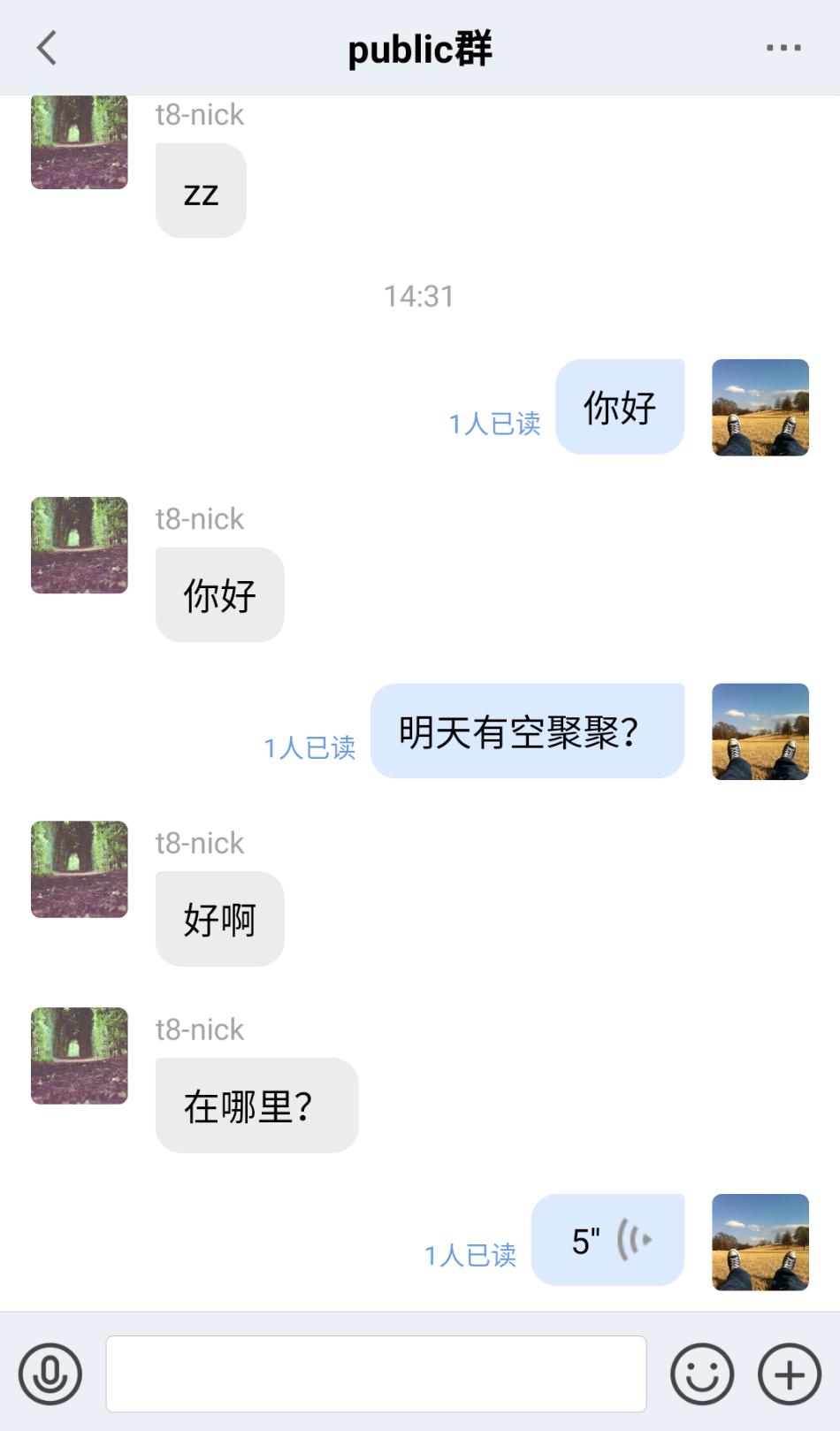The height and width of the screenshot is (1431, 840).
Task: Open the emoji picker
Action: 702,1374
